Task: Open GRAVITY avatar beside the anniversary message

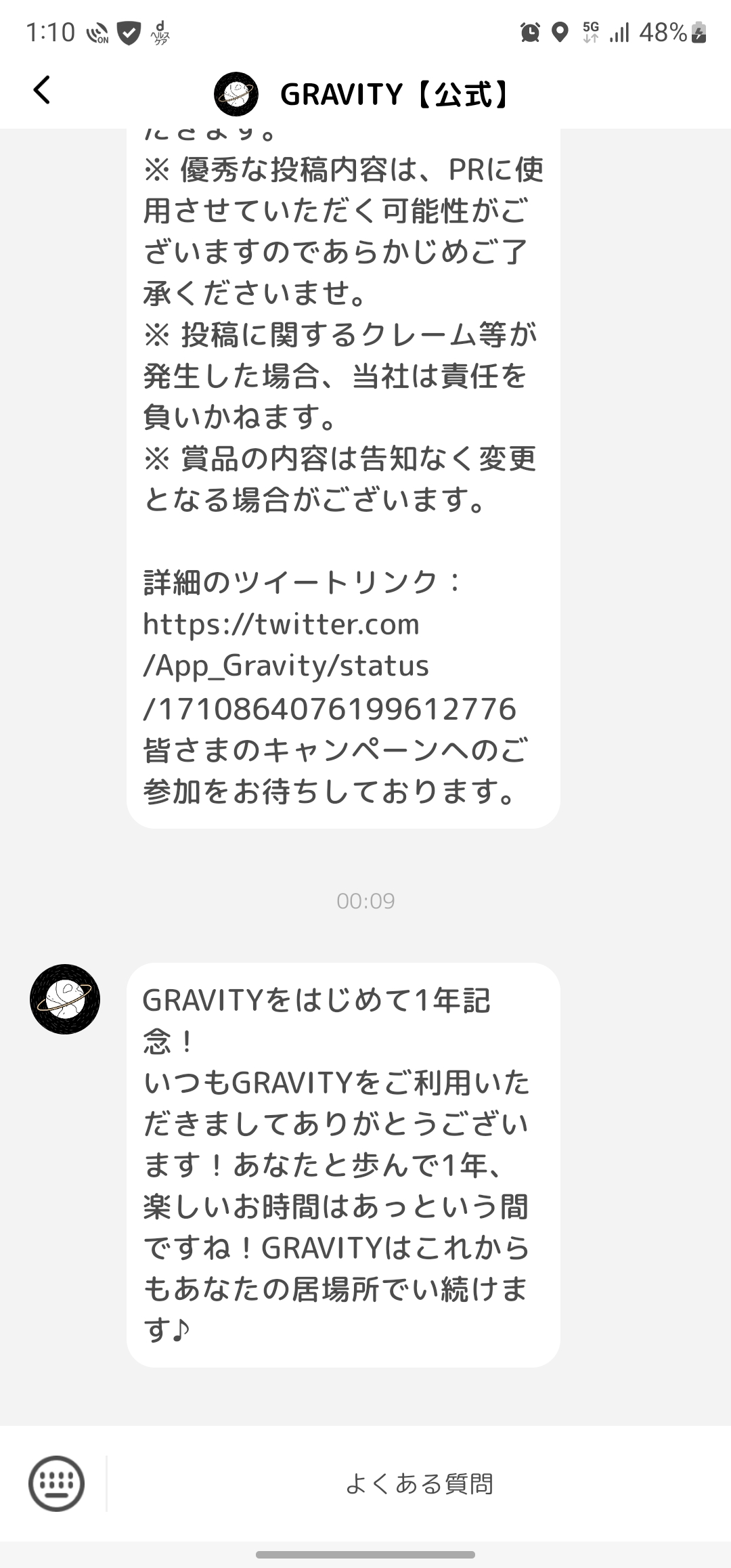Action: [65, 999]
